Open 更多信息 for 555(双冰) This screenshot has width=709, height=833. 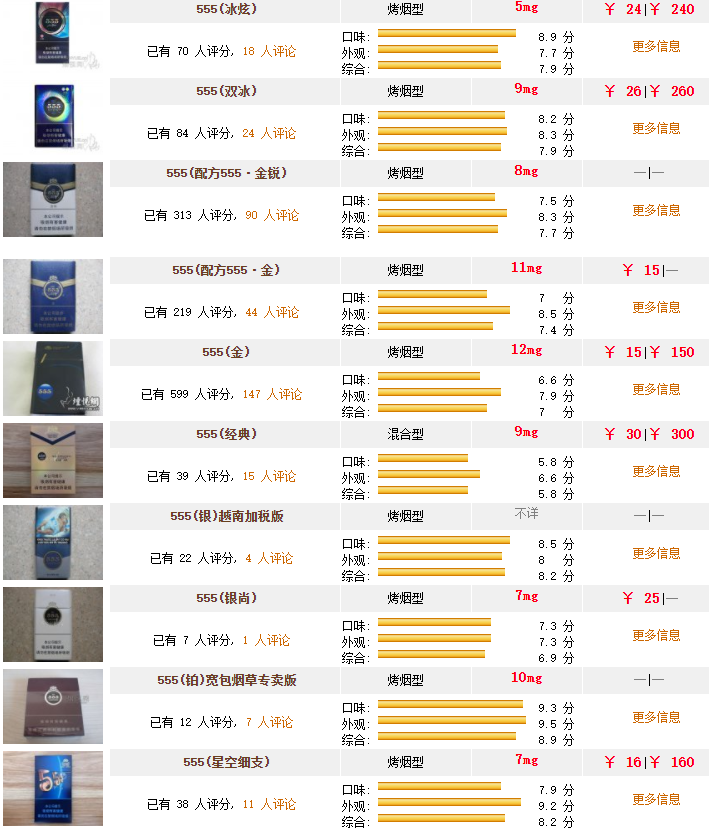(x=656, y=128)
